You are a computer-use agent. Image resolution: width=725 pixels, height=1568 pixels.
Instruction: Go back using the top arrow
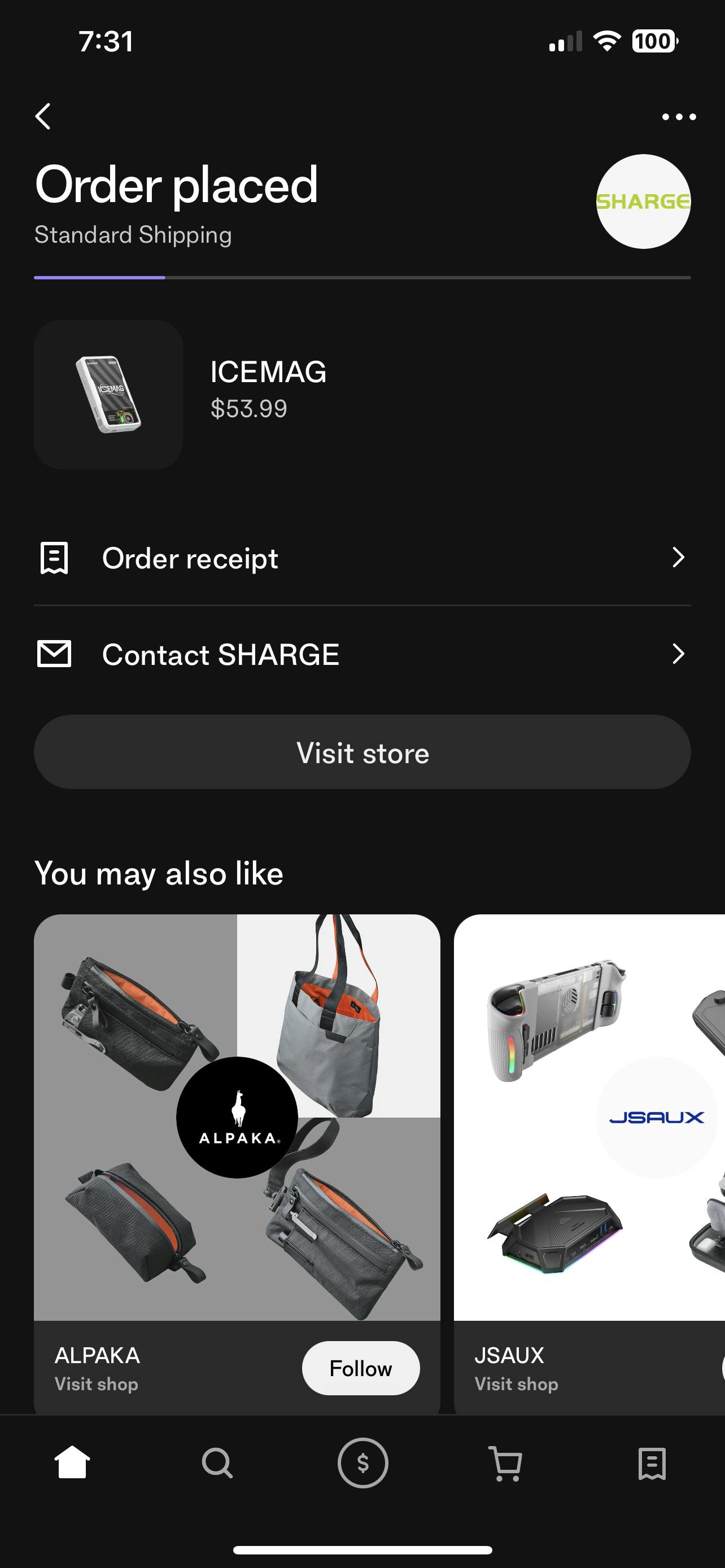(43, 116)
